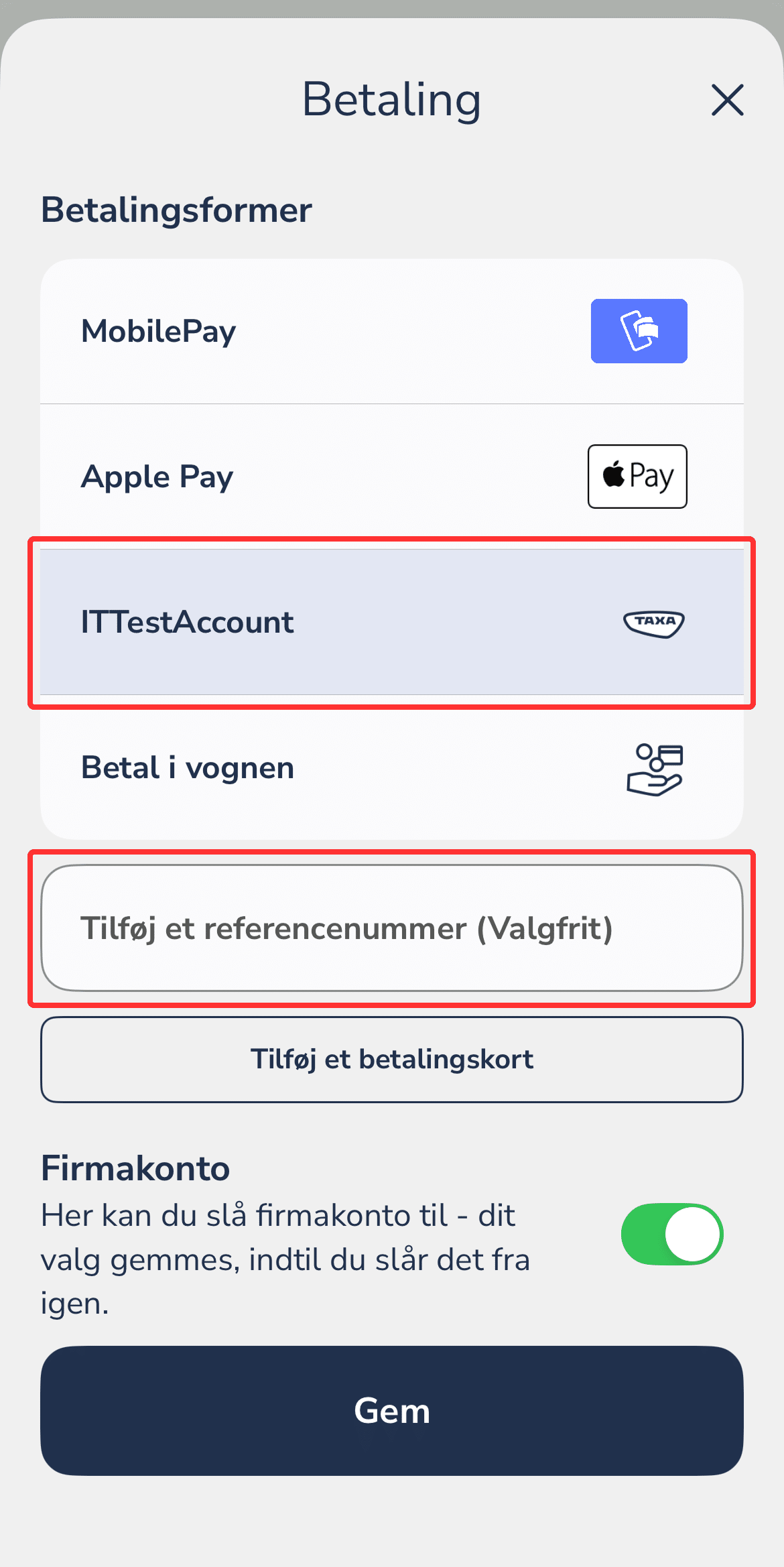Close the Betaling dialog
Screen dimensions: 784x1567
pyautogui.click(x=728, y=101)
